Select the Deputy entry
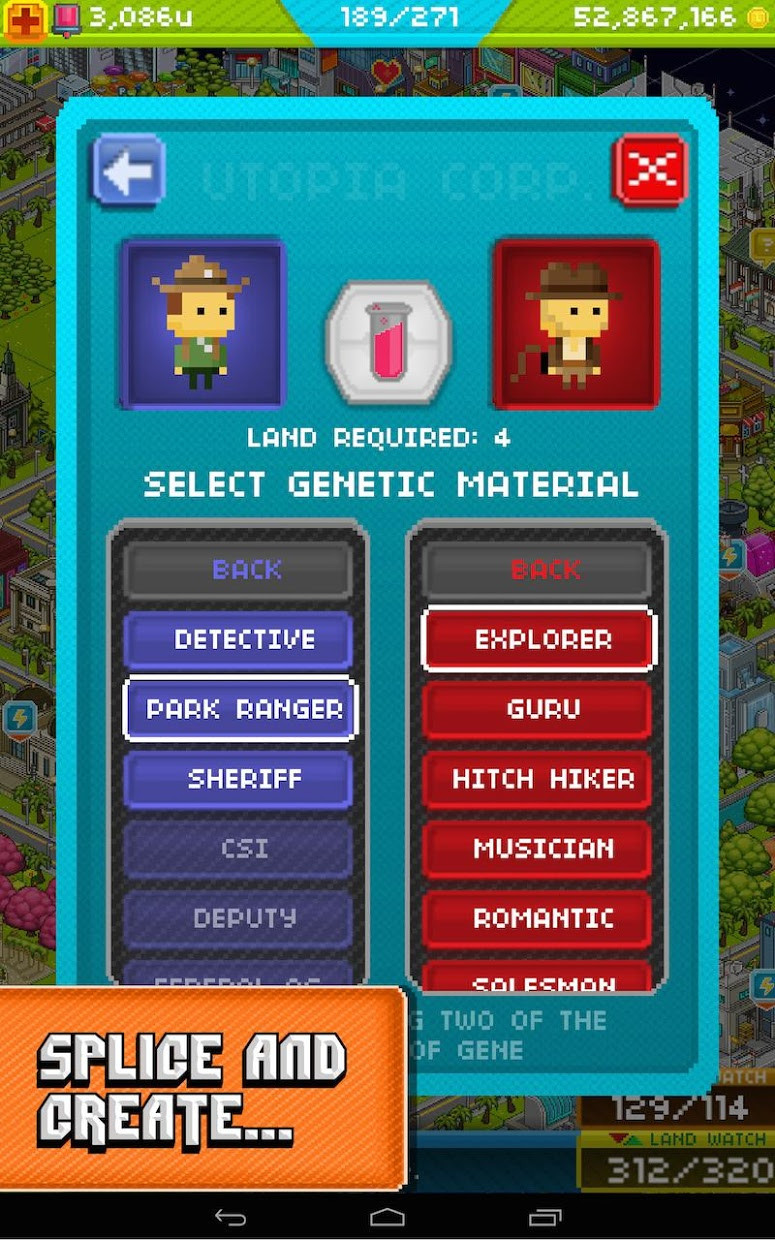This screenshot has width=775, height=1240. coord(238,918)
